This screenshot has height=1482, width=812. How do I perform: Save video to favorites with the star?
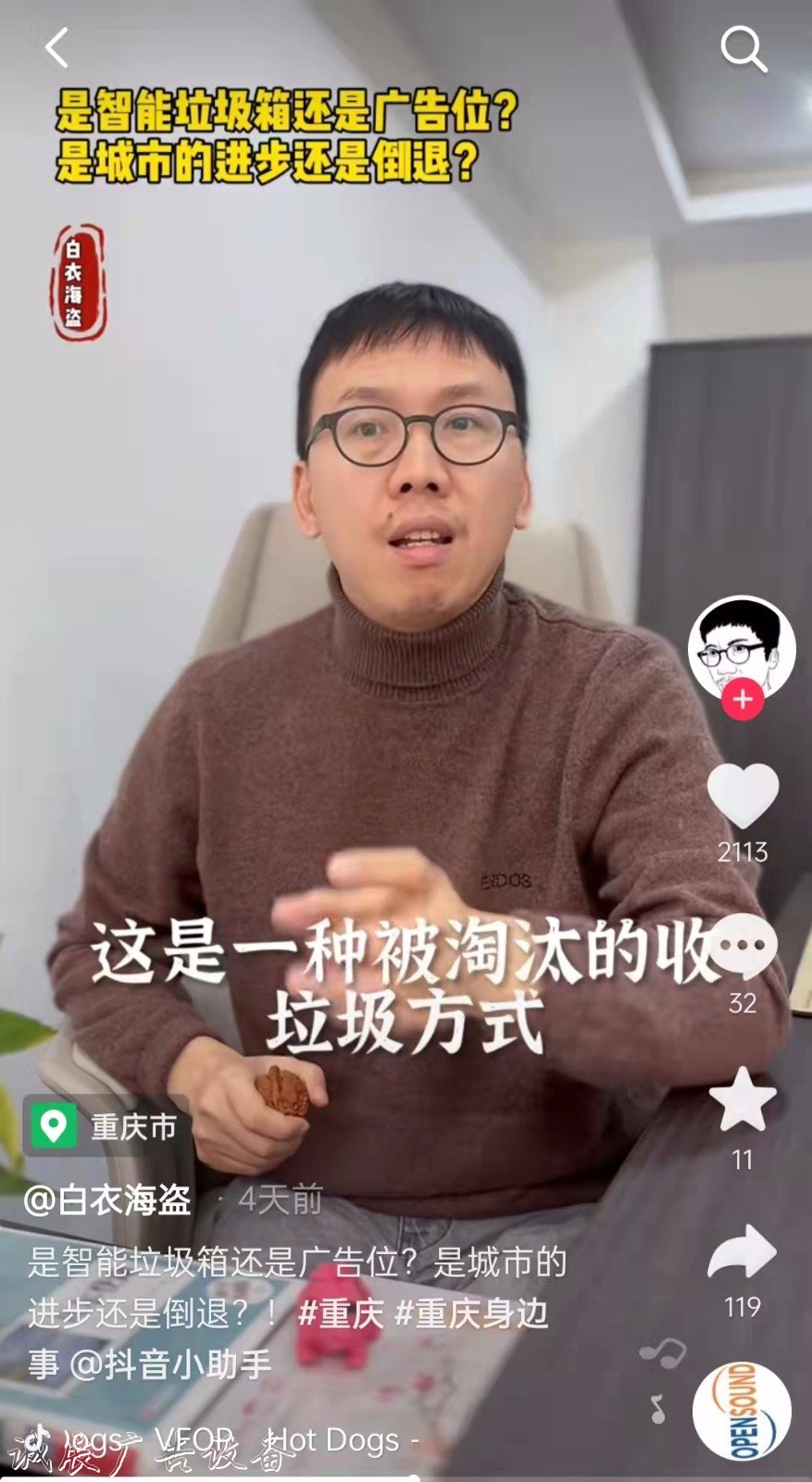point(743,1100)
